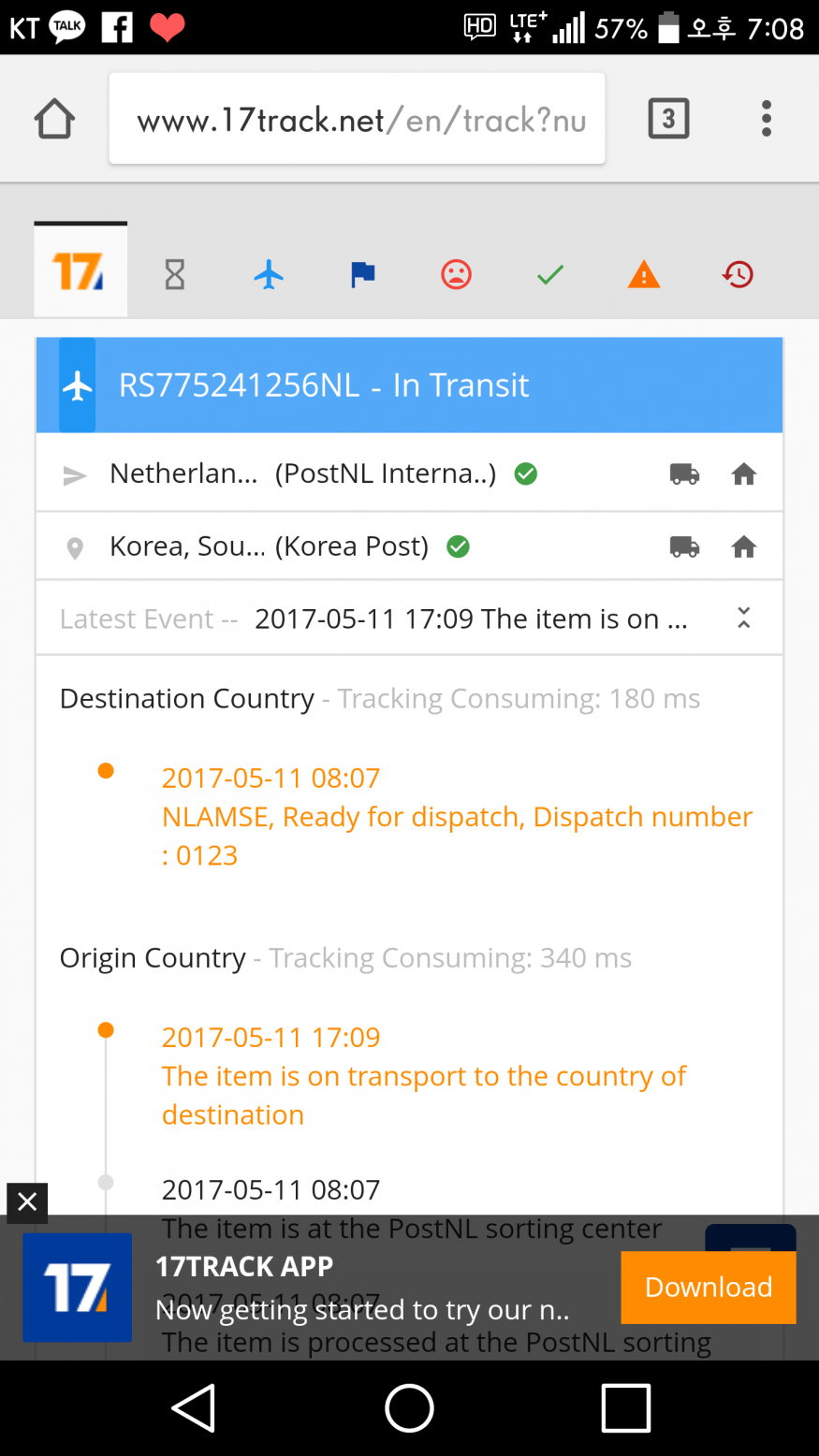819x1456 pixels.
Task: Select the 17 all-results tab
Action: tap(80, 273)
